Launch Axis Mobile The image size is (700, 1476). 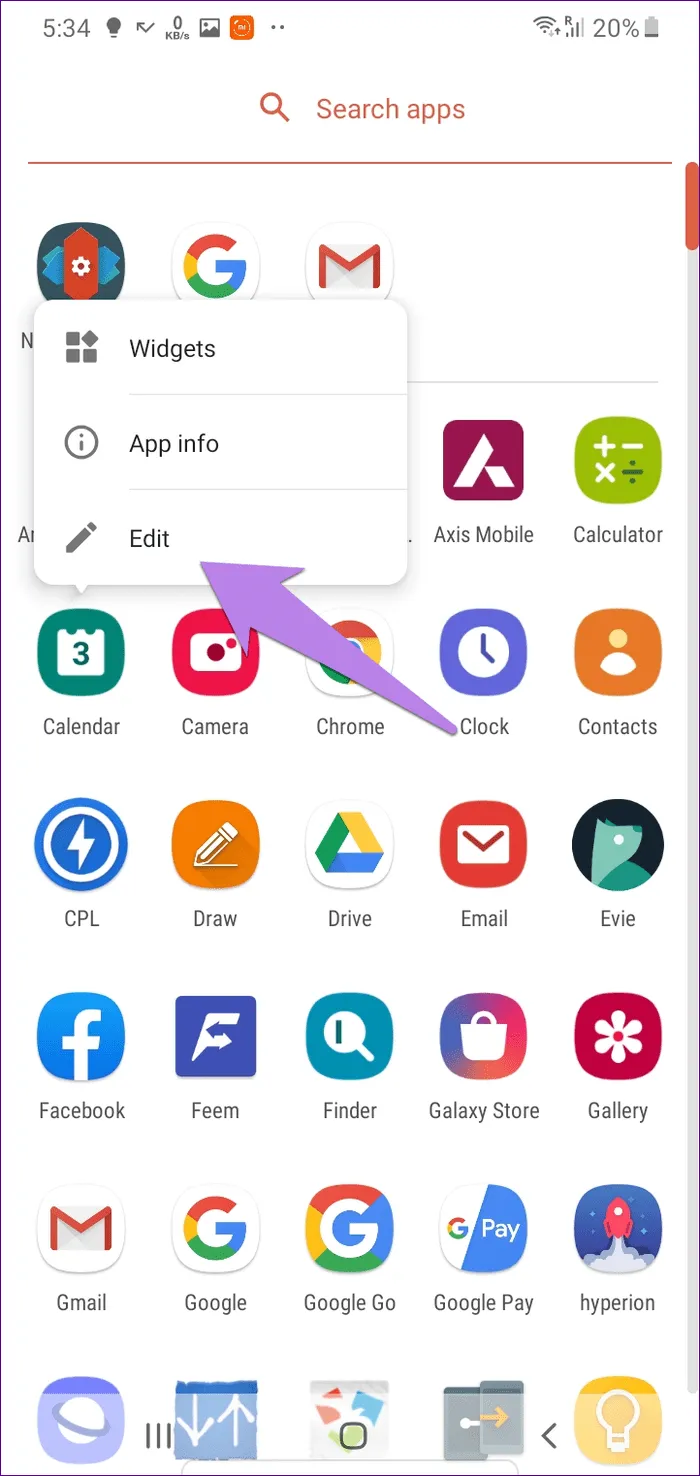pos(484,461)
